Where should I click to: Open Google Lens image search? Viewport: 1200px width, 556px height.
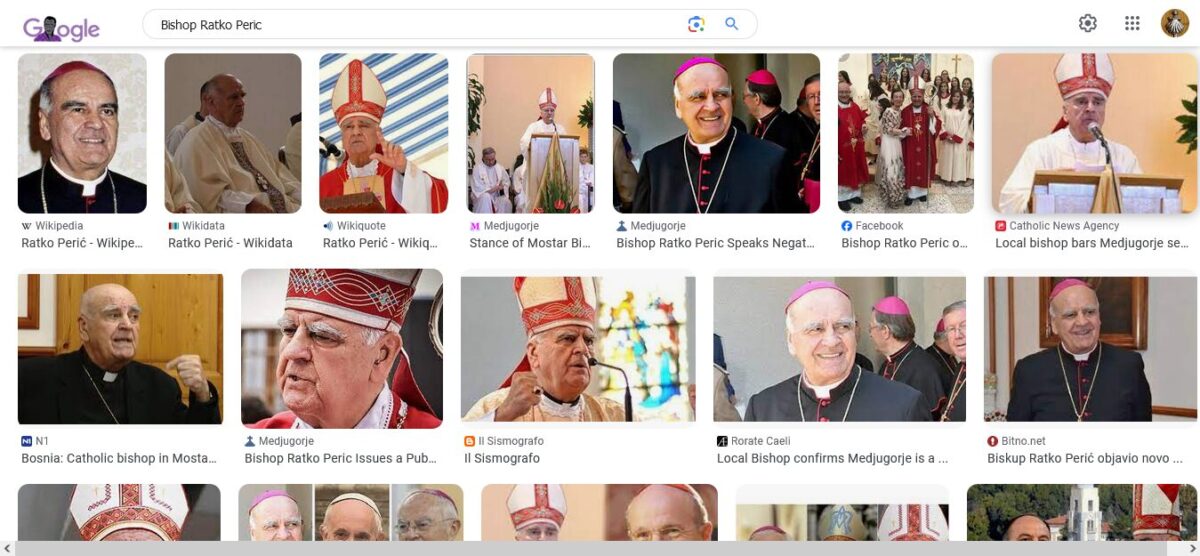point(696,25)
